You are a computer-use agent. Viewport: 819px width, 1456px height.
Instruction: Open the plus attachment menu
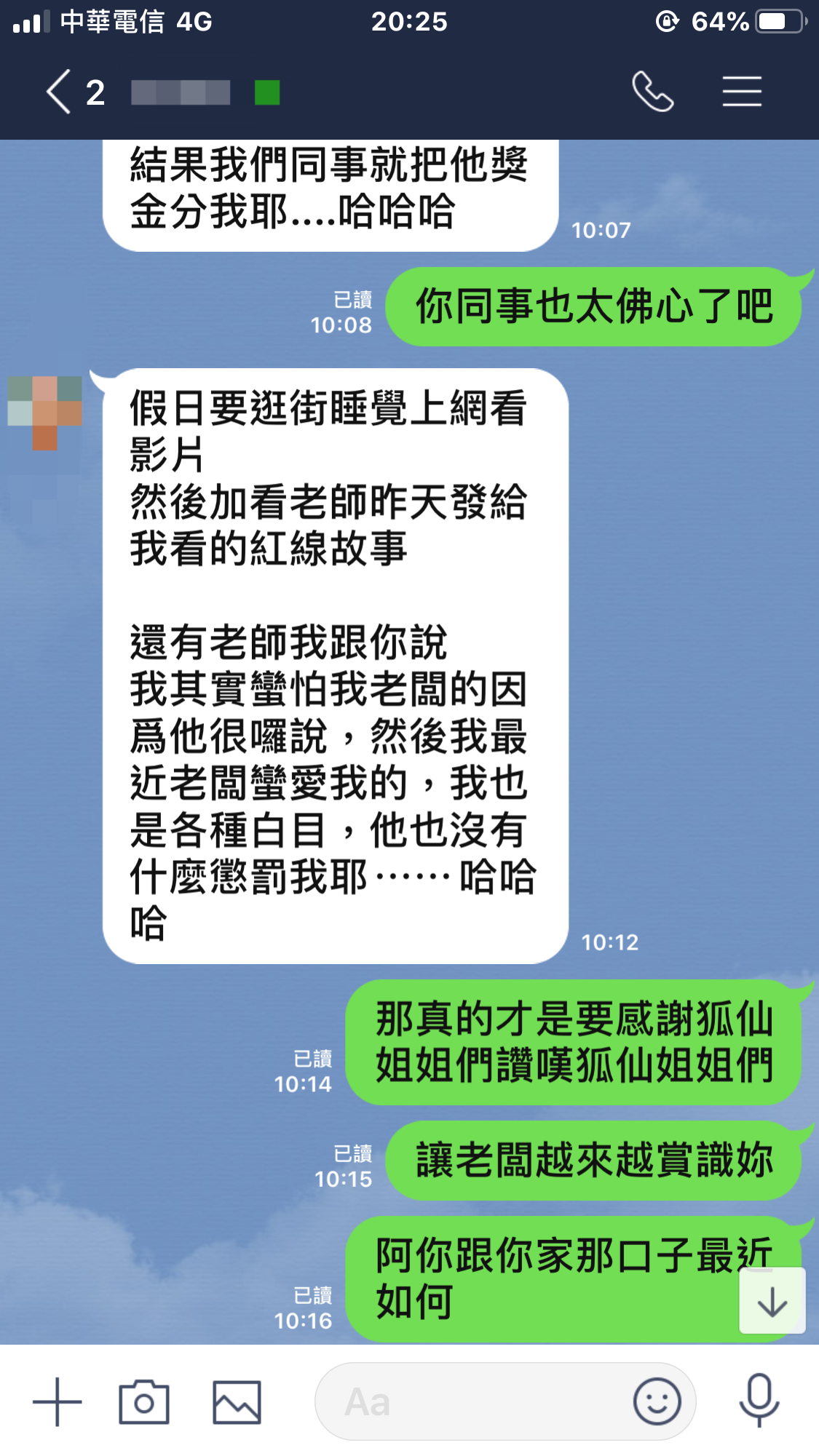pyautogui.click(x=58, y=1402)
